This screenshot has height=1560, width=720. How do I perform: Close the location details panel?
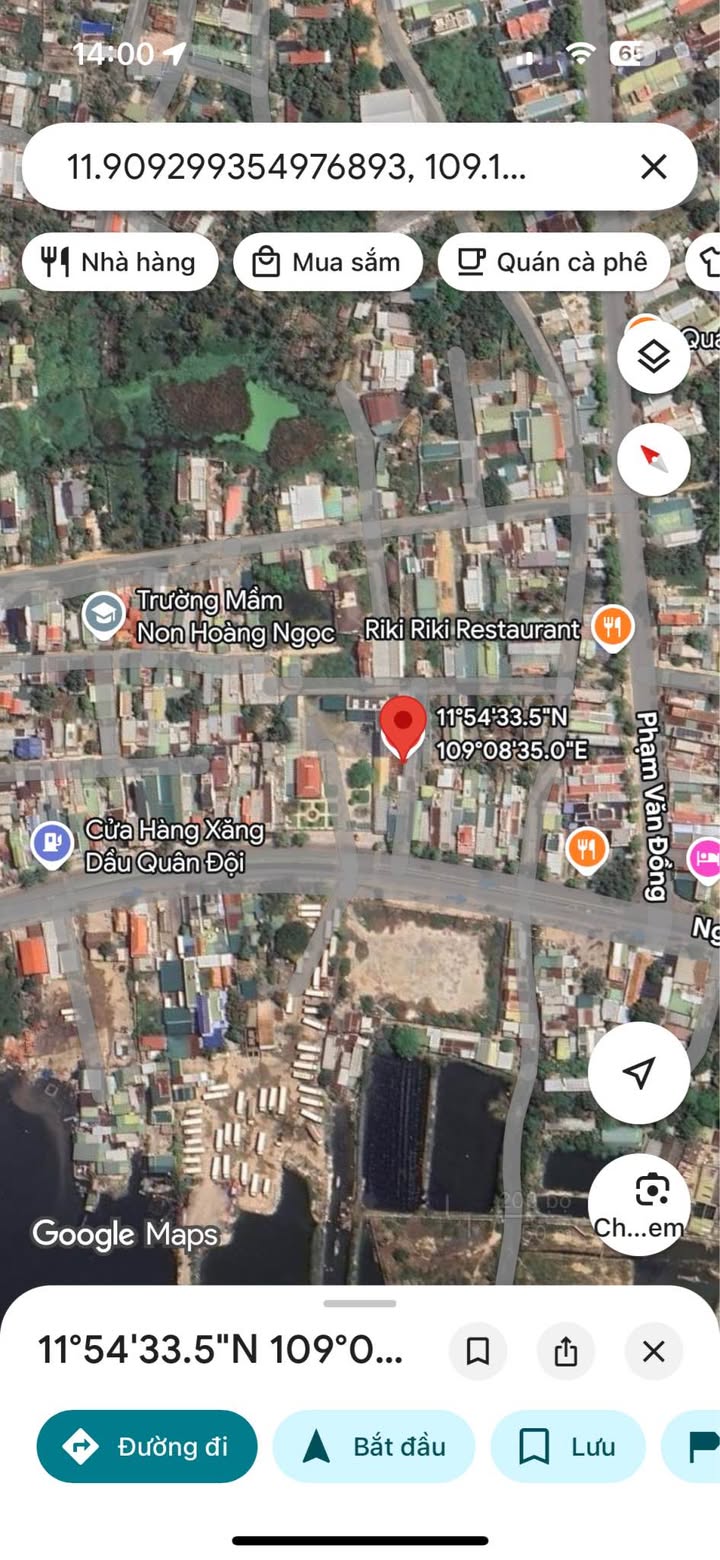653,1352
